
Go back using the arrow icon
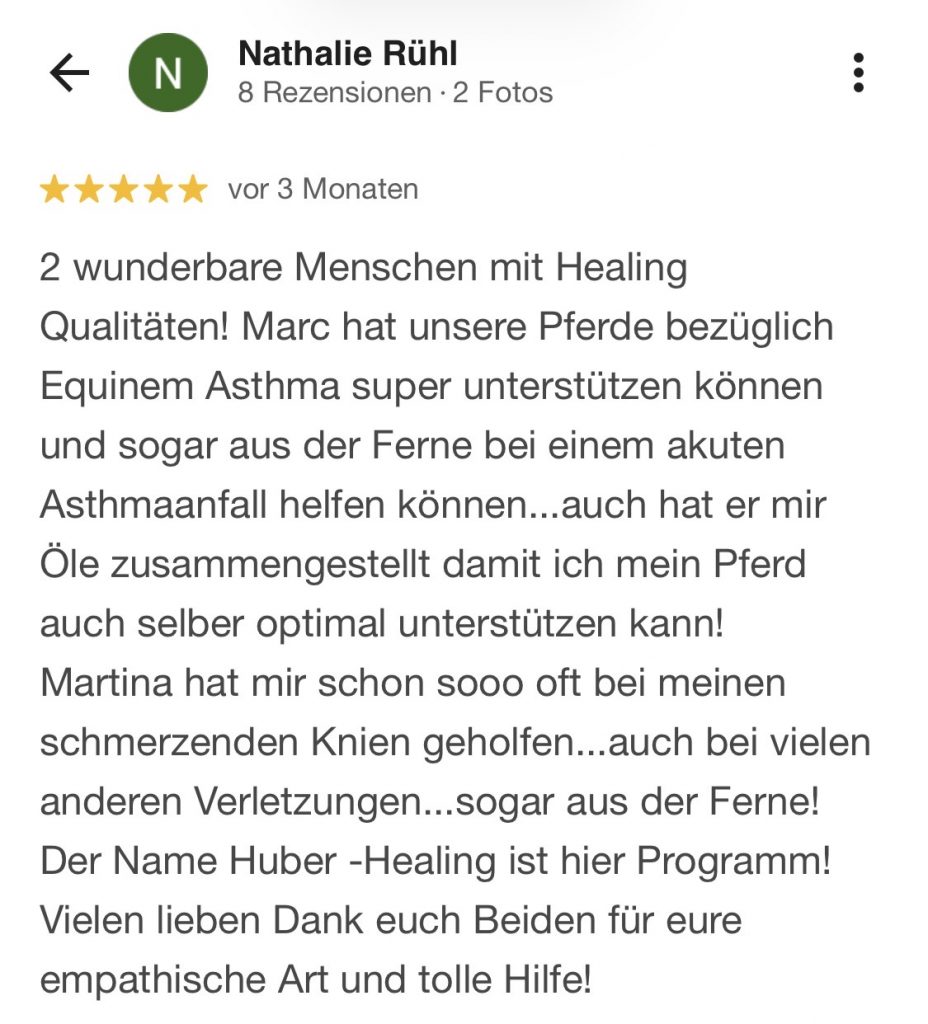coord(69,73)
